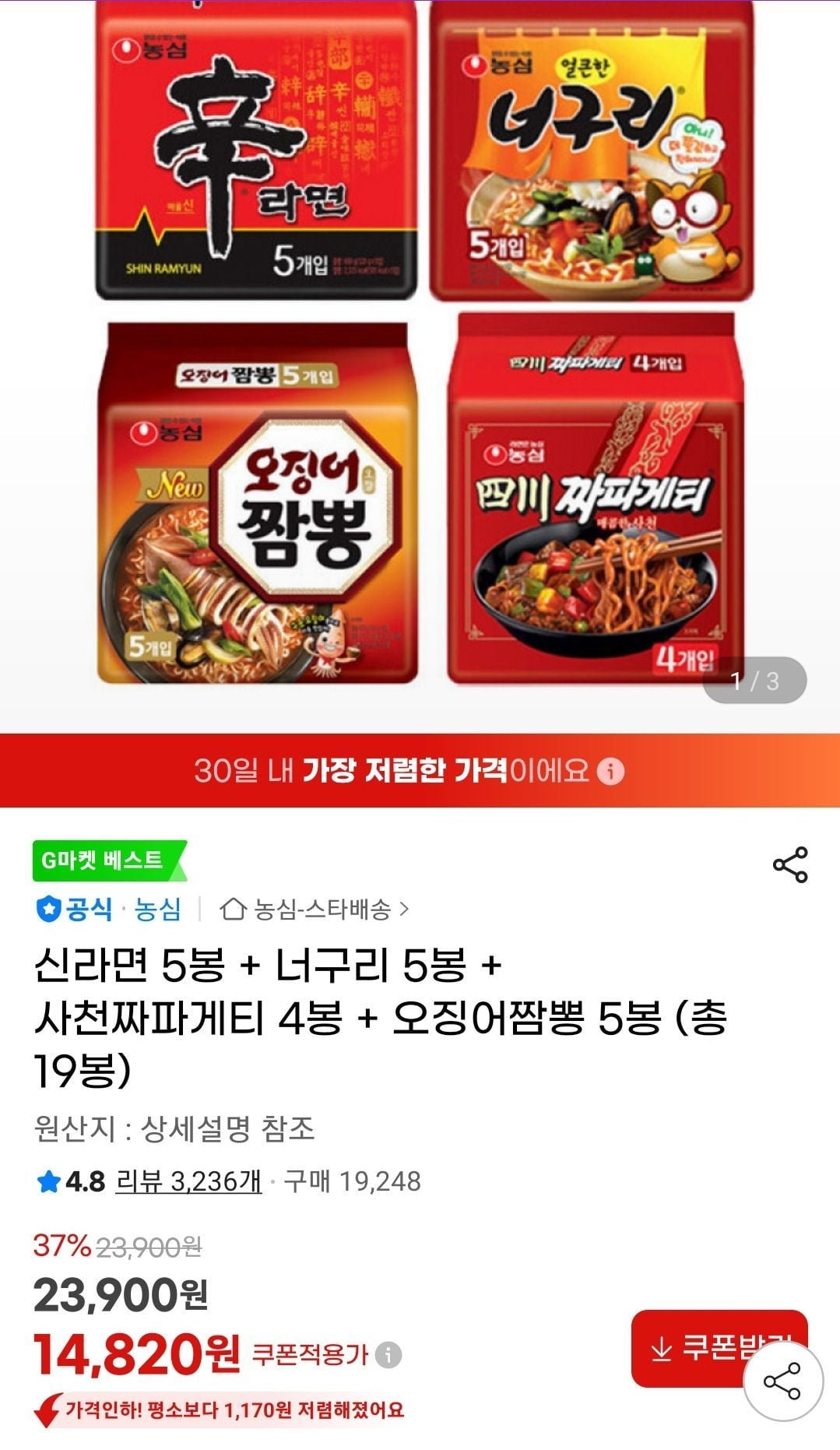Tap info icon next to 쿠폰적용가
This screenshot has height=1450, width=840.
point(388,1355)
